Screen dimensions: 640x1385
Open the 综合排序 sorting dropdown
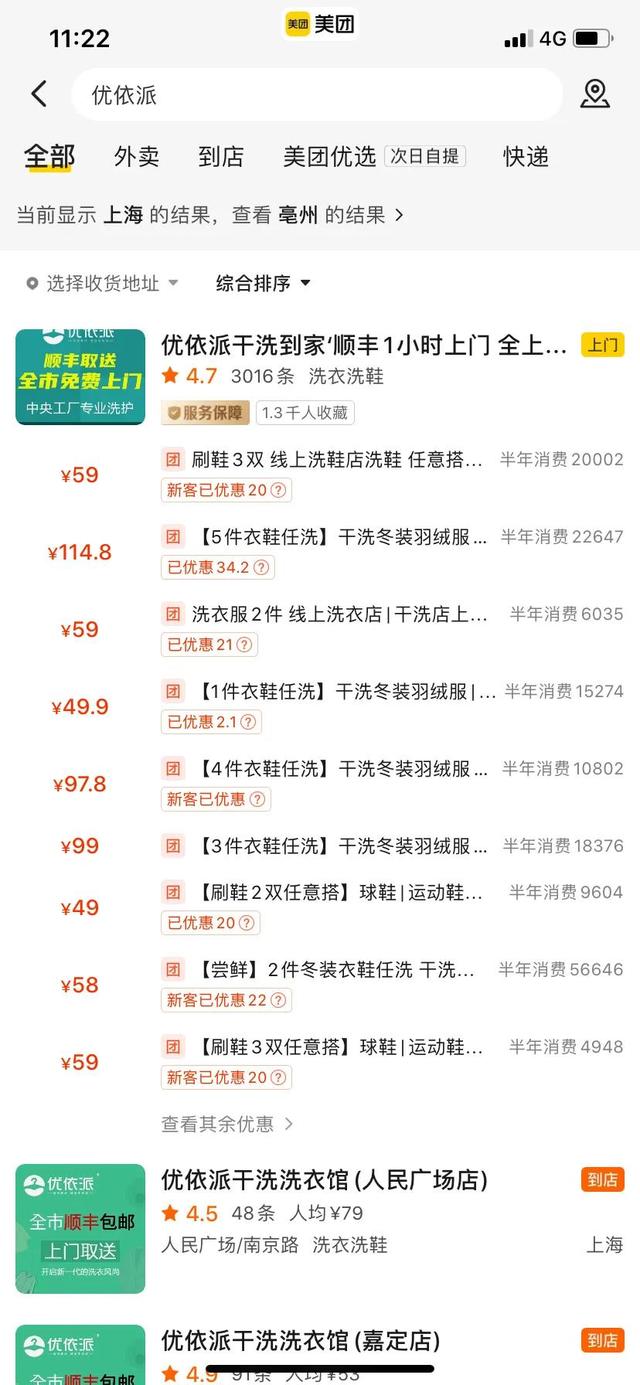[x=263, y=283]
